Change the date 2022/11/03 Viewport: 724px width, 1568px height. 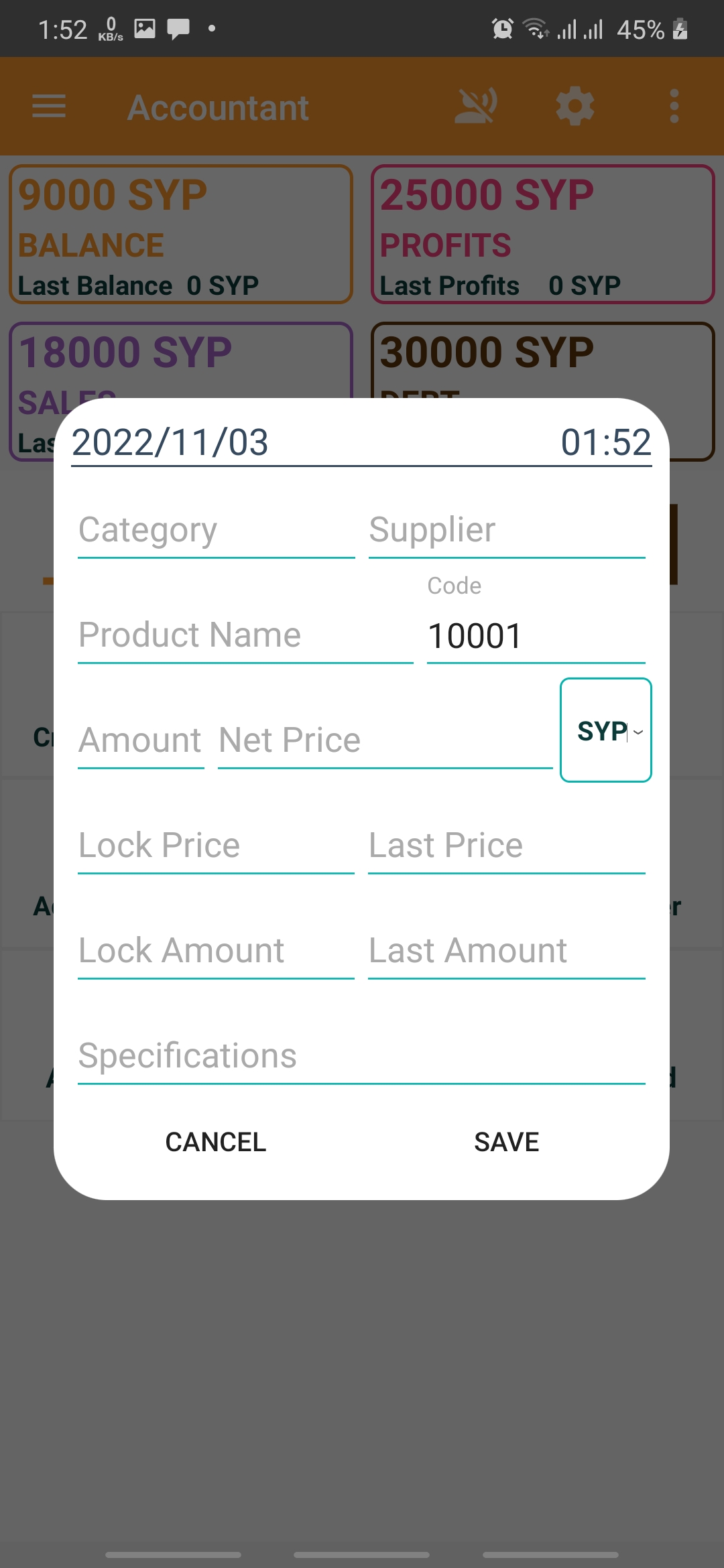click(x=170, y=443)
